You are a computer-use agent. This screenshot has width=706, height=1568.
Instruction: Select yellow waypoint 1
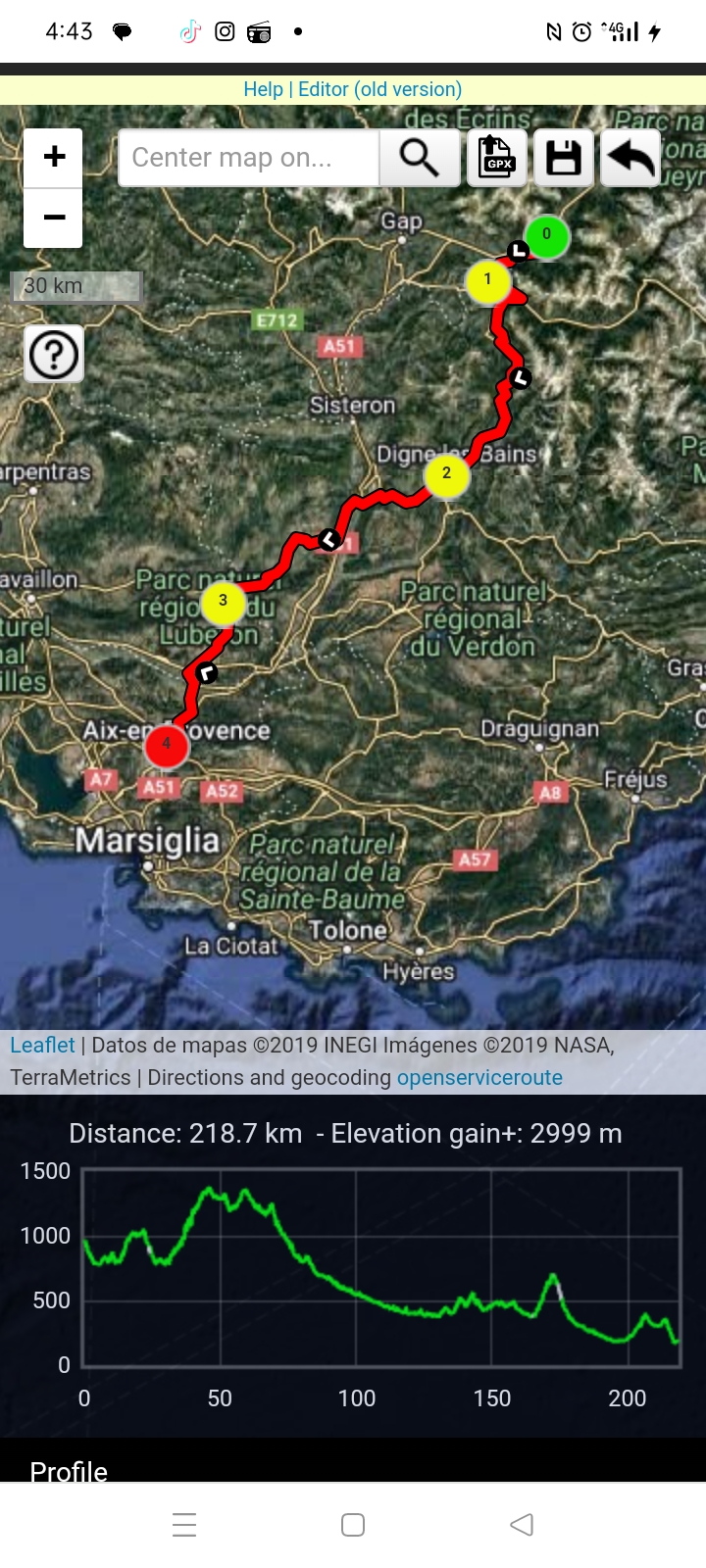[487, 280]
